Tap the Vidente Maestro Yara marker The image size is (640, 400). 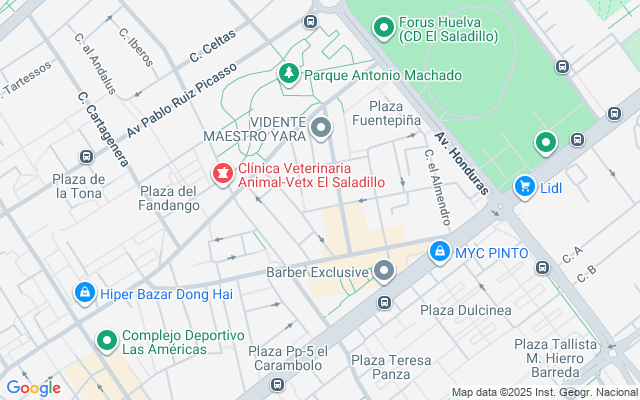point(321,127)
